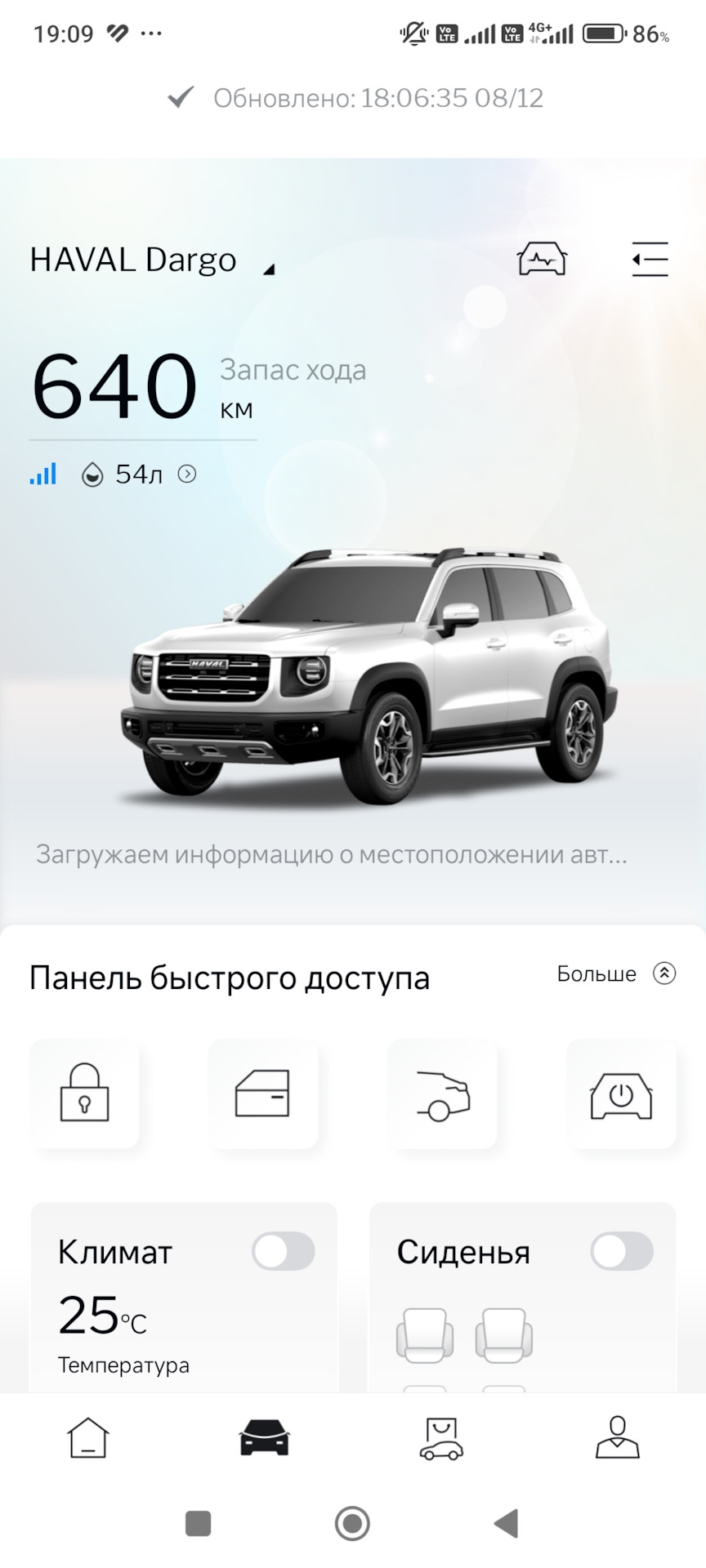Switch to the home tab
The image size is (706, 1568).
87,1437
